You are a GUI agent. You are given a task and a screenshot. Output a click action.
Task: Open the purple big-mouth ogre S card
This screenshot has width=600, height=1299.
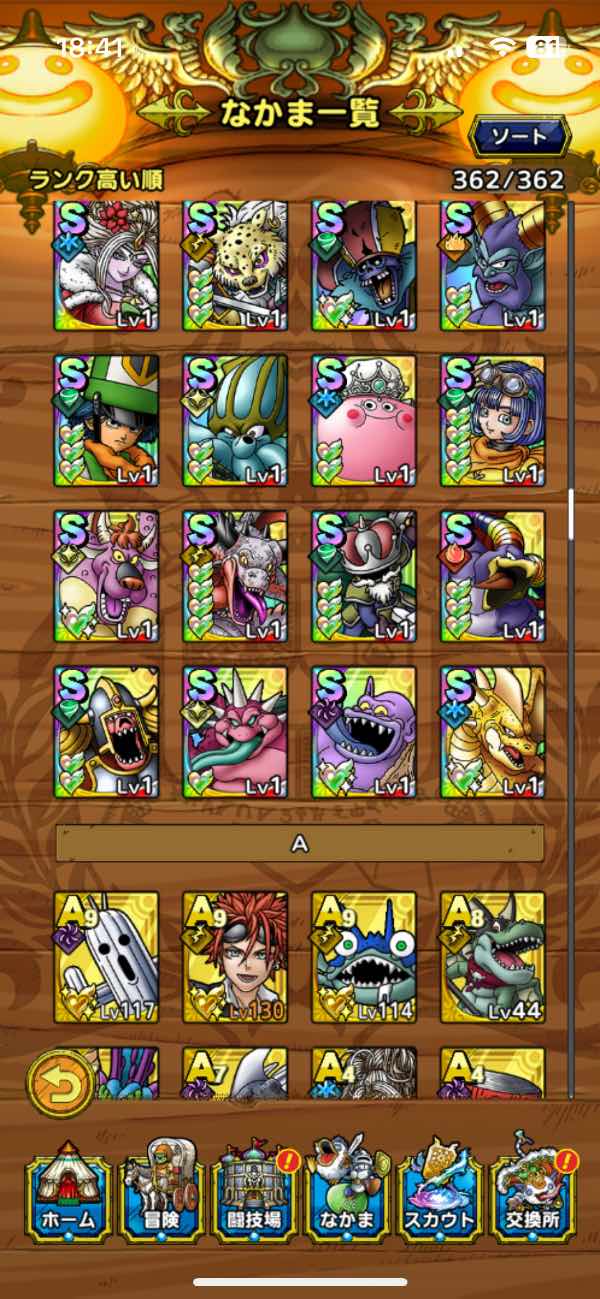tap(364, 732)
